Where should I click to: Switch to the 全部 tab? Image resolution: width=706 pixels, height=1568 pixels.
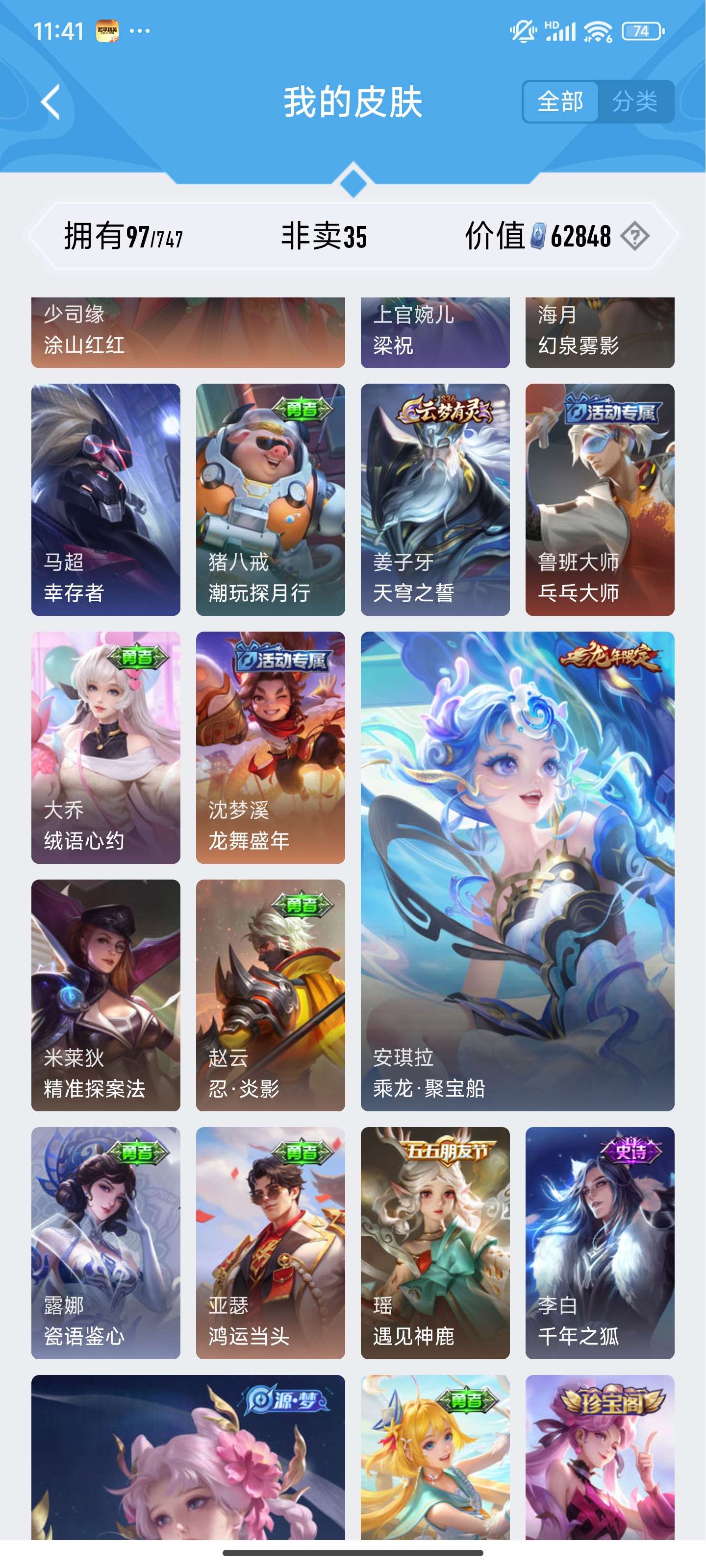pos(560,101)
